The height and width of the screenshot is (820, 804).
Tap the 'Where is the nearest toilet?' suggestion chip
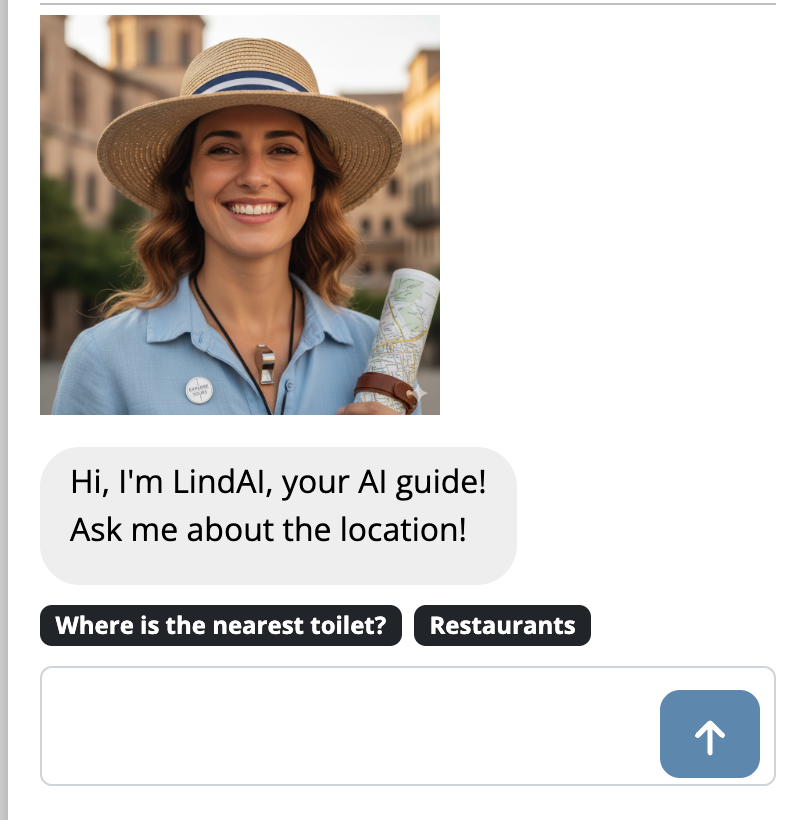220,626
